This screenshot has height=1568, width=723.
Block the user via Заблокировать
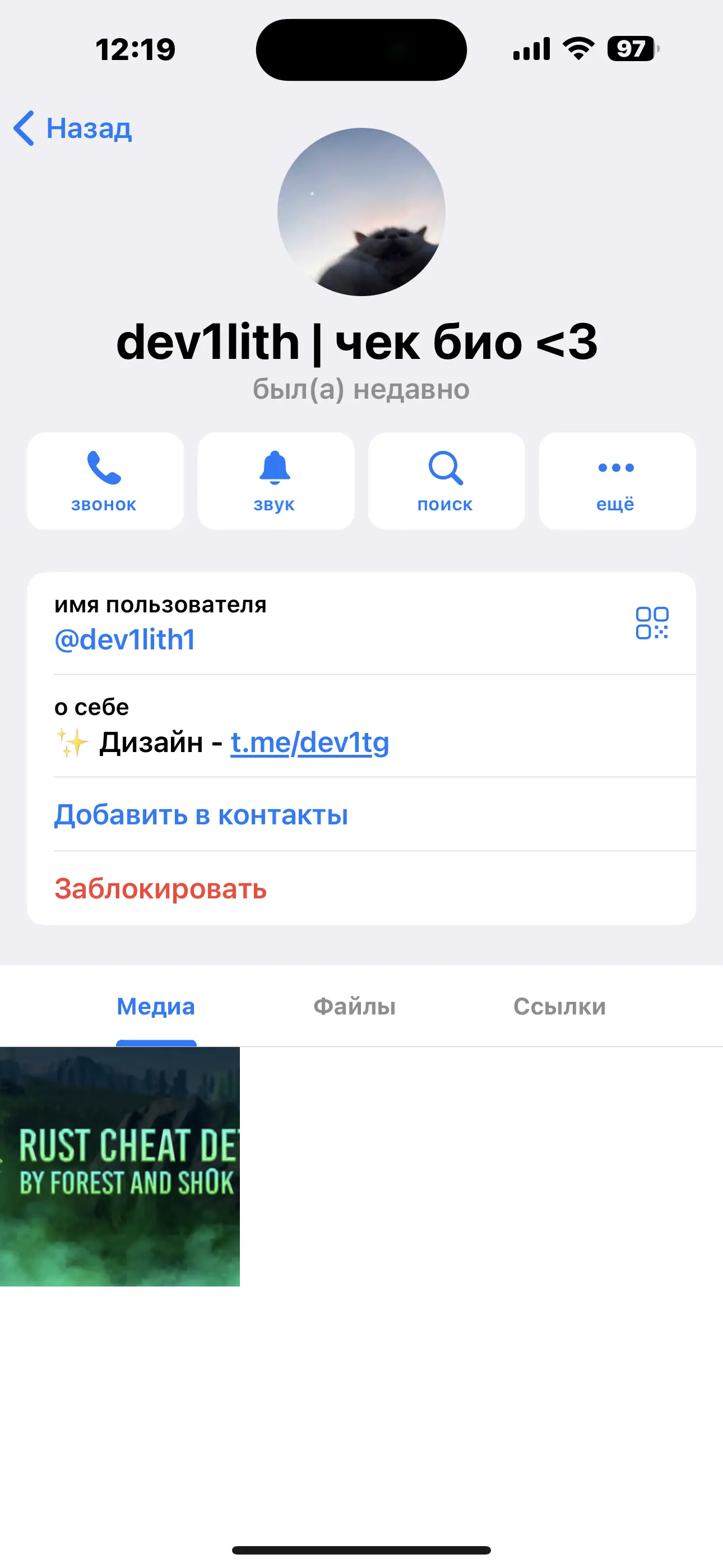coord(161,889)
